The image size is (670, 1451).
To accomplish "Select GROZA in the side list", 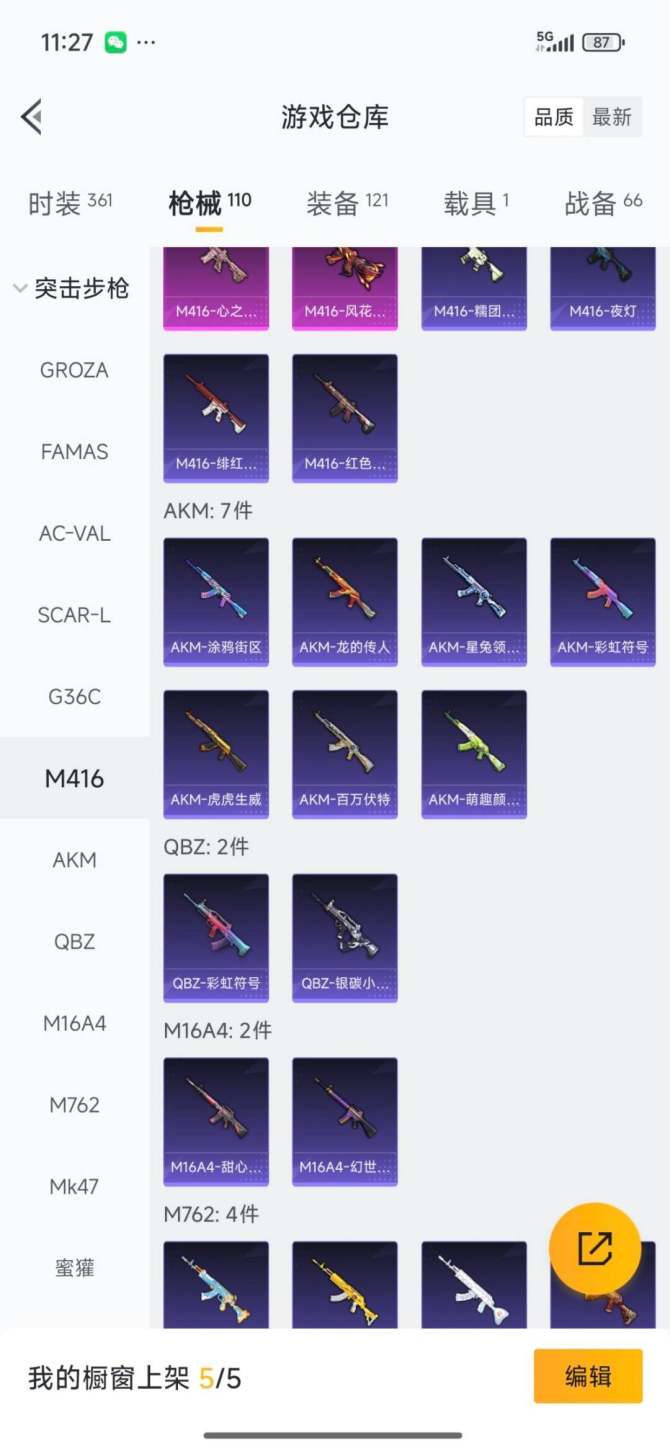I will click(x=74, y=370).
